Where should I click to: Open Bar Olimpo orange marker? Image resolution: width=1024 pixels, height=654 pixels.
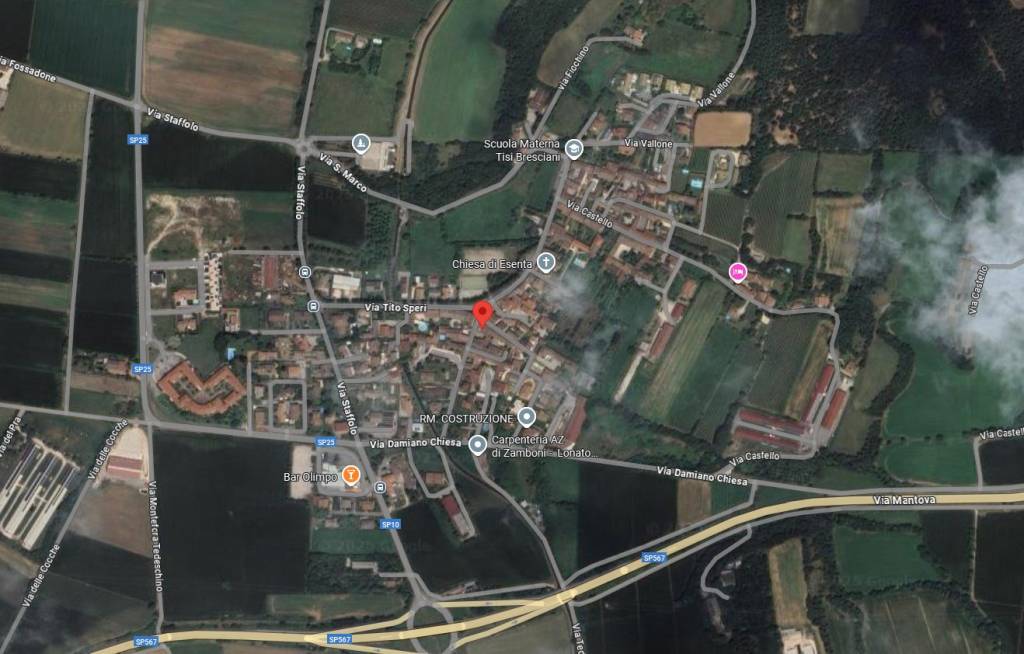[351, 476]
